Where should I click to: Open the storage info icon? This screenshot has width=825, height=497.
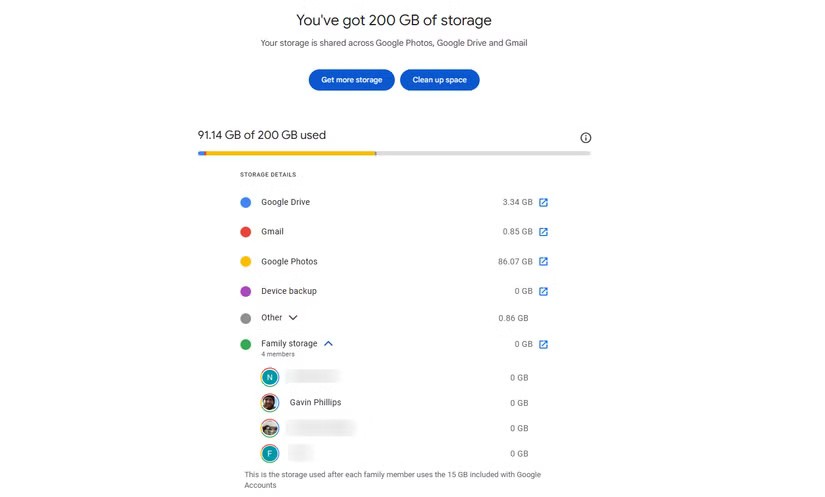(x=586, y=138)
